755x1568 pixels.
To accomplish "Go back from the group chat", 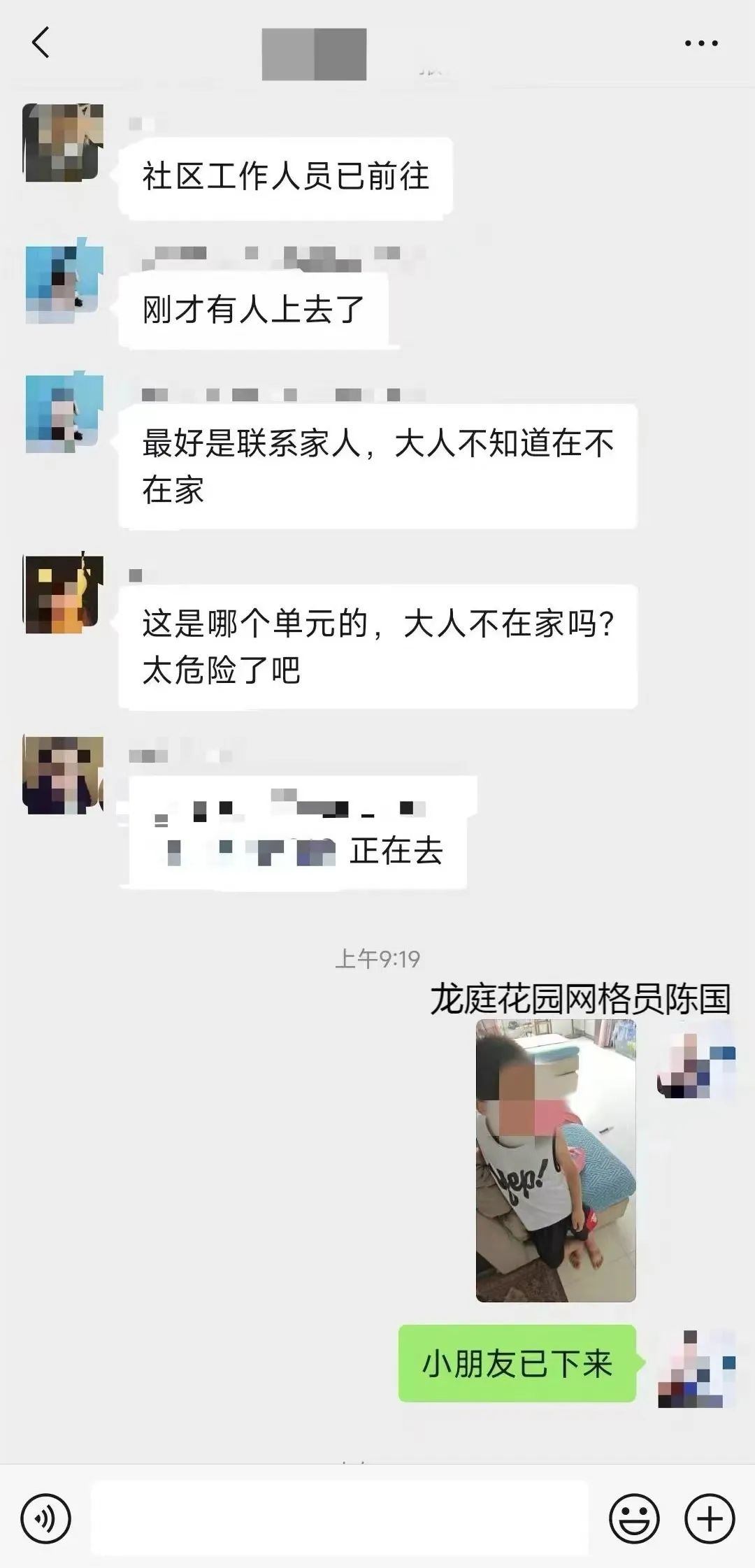I will point(41,43).
